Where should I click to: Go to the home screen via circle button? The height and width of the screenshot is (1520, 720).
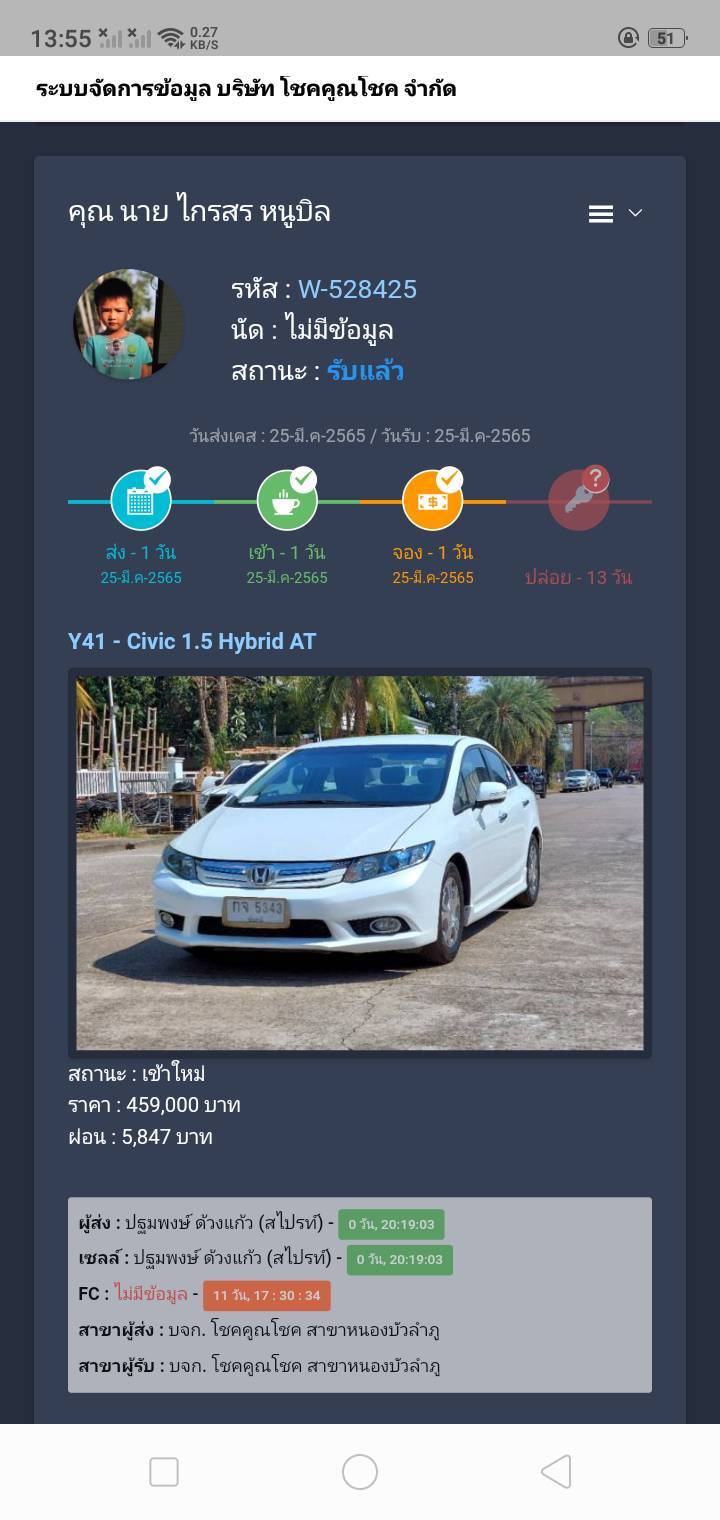(360, 1471)
